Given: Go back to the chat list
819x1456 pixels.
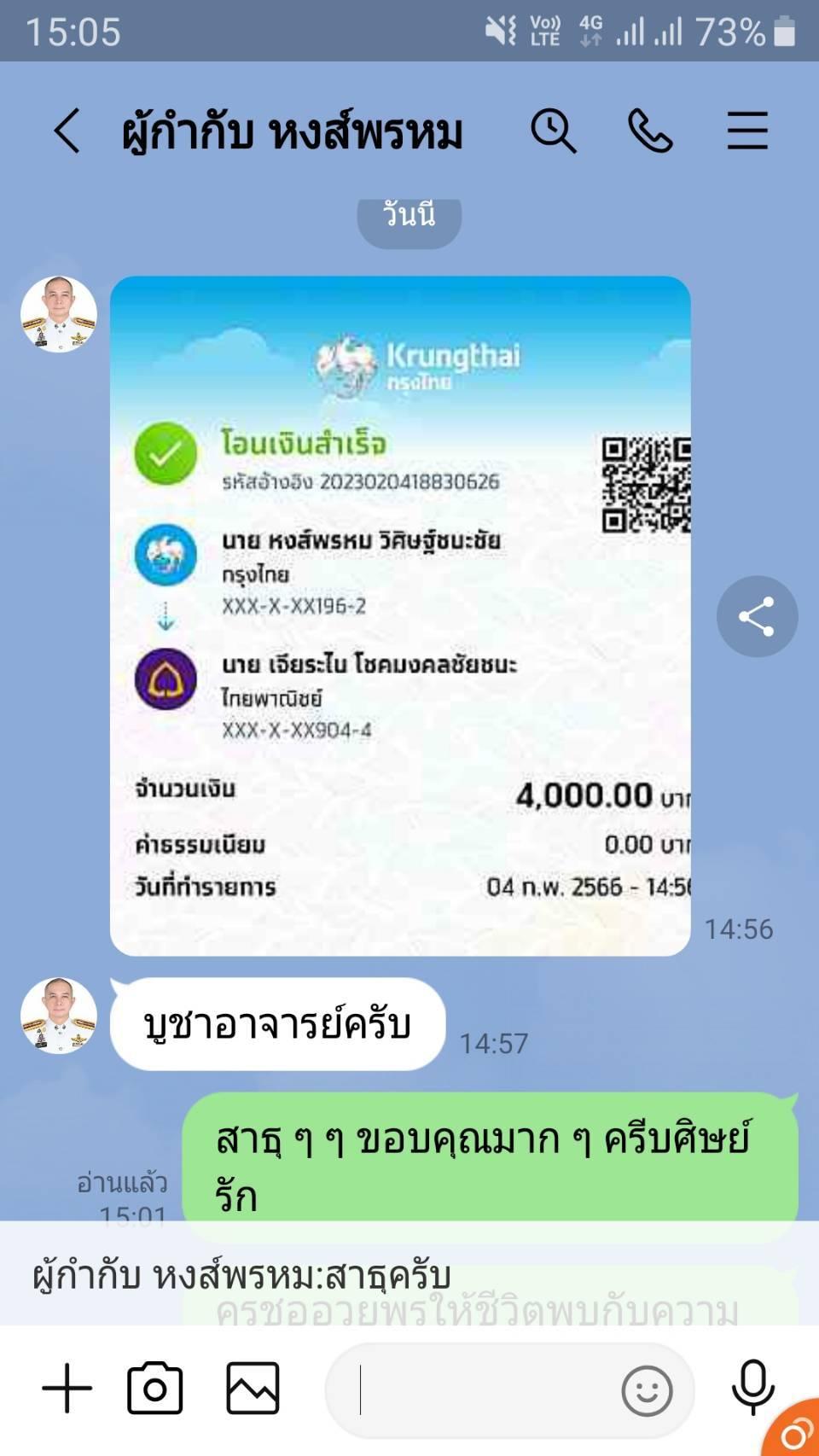Looking at the screenshot, I should 67,131.
